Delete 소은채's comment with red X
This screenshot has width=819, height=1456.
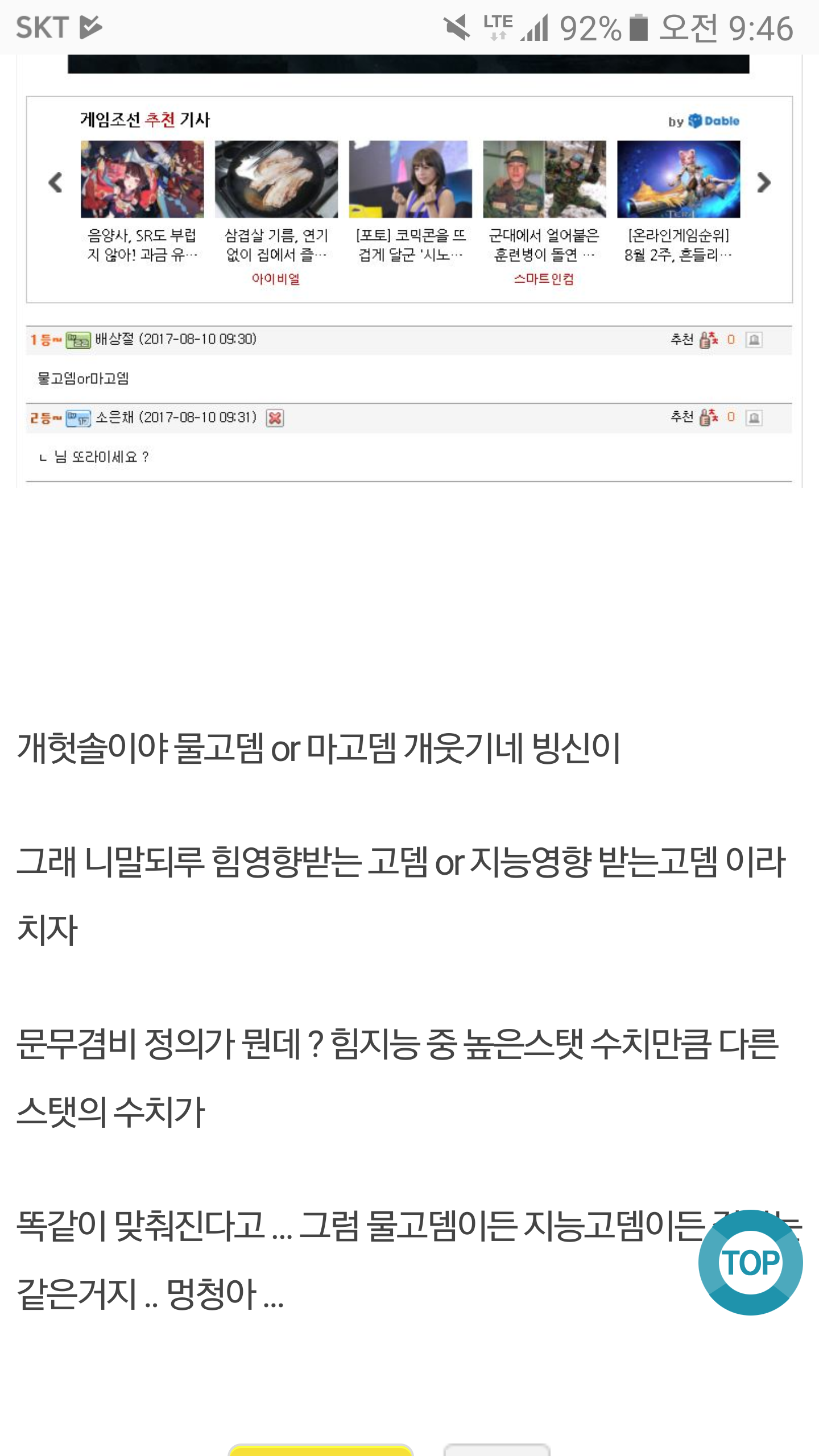[275, 418]
